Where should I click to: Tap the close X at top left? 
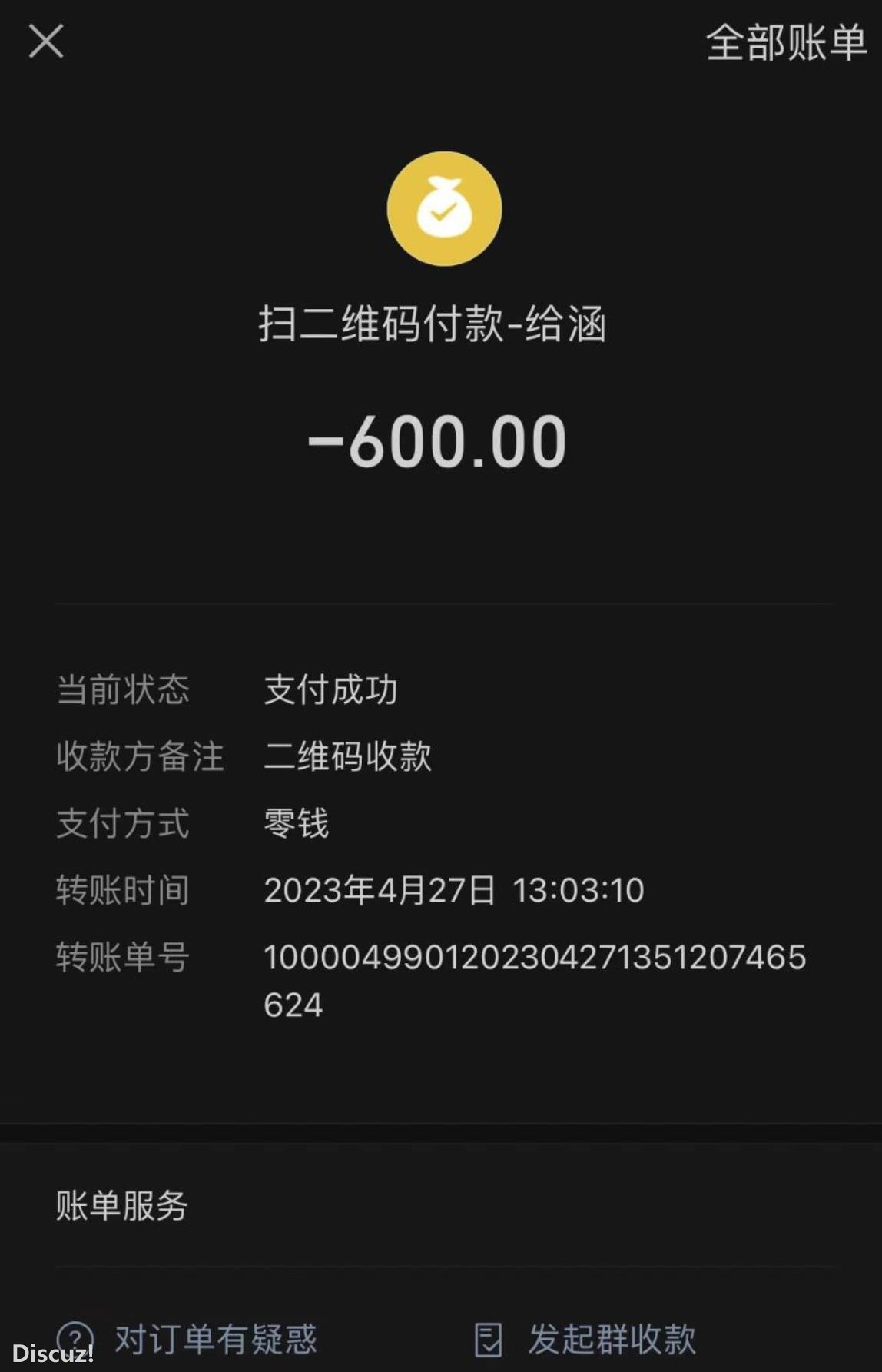pyautogui.click(x=46, y=42)
